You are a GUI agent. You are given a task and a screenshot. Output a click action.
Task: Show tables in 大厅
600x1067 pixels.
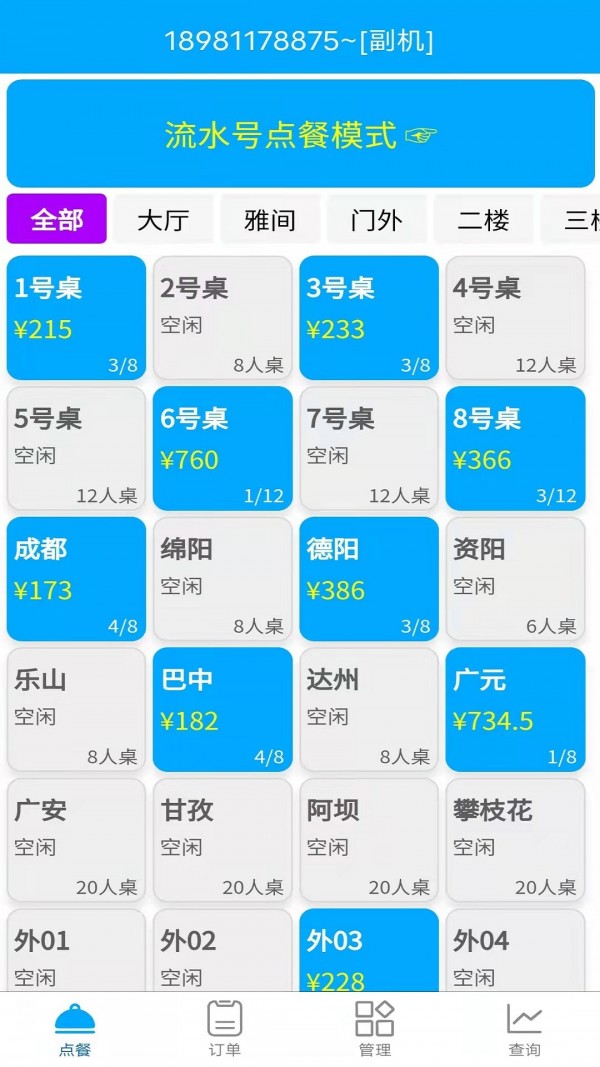[163, 220]
